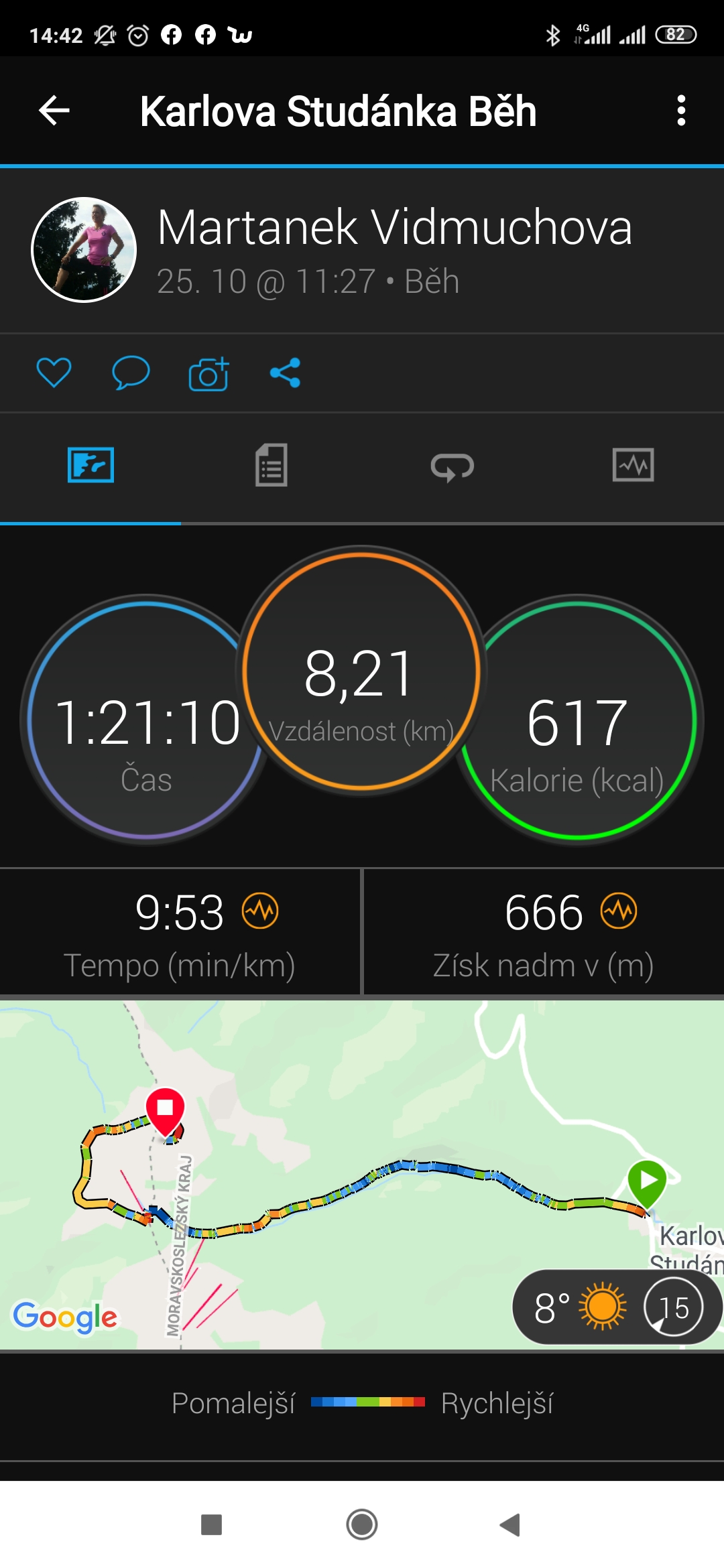Add a photo with the camera icon

208,373
